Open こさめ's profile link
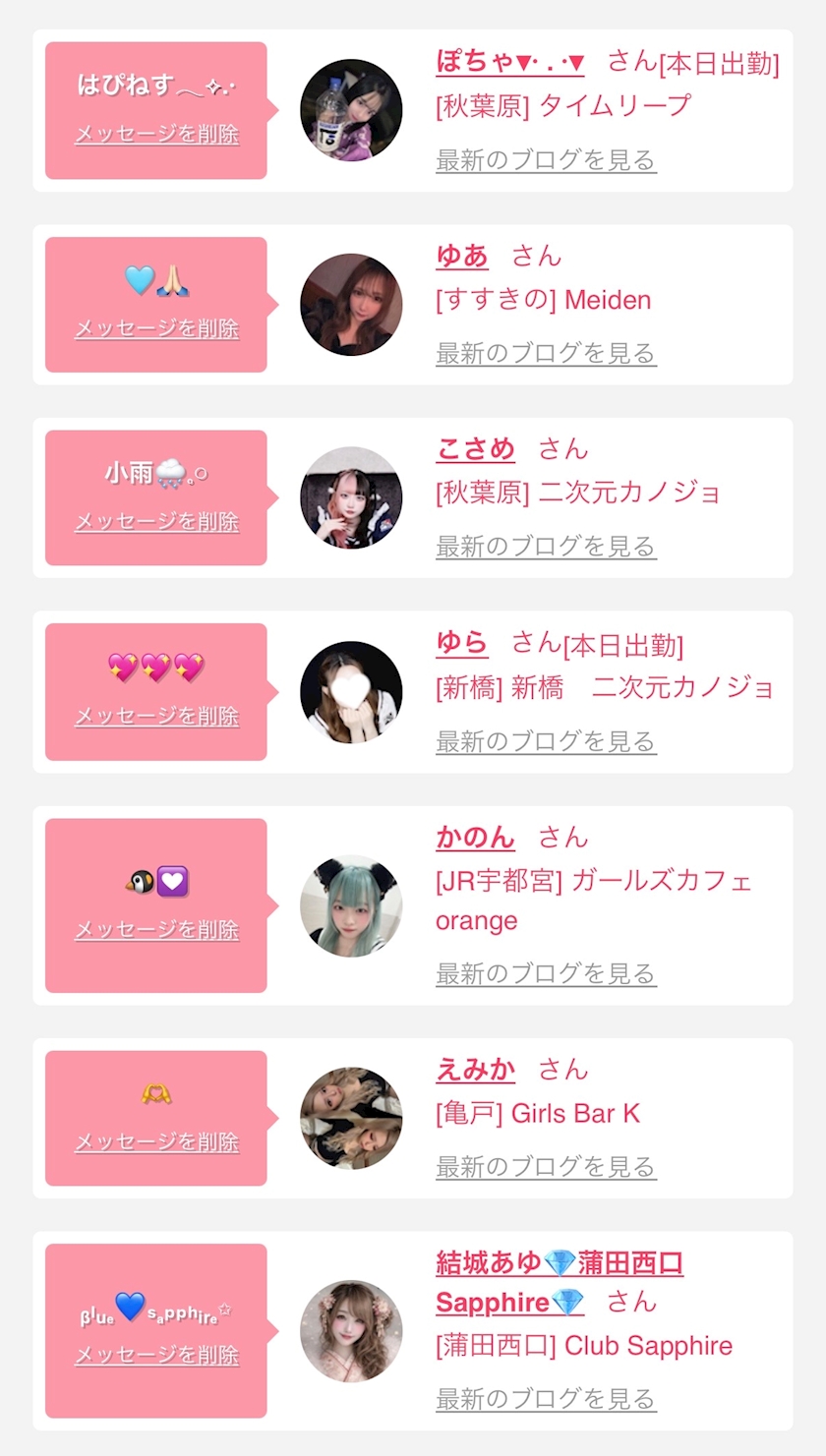The height and width of the screenshot is (1456, 826). 475,449
